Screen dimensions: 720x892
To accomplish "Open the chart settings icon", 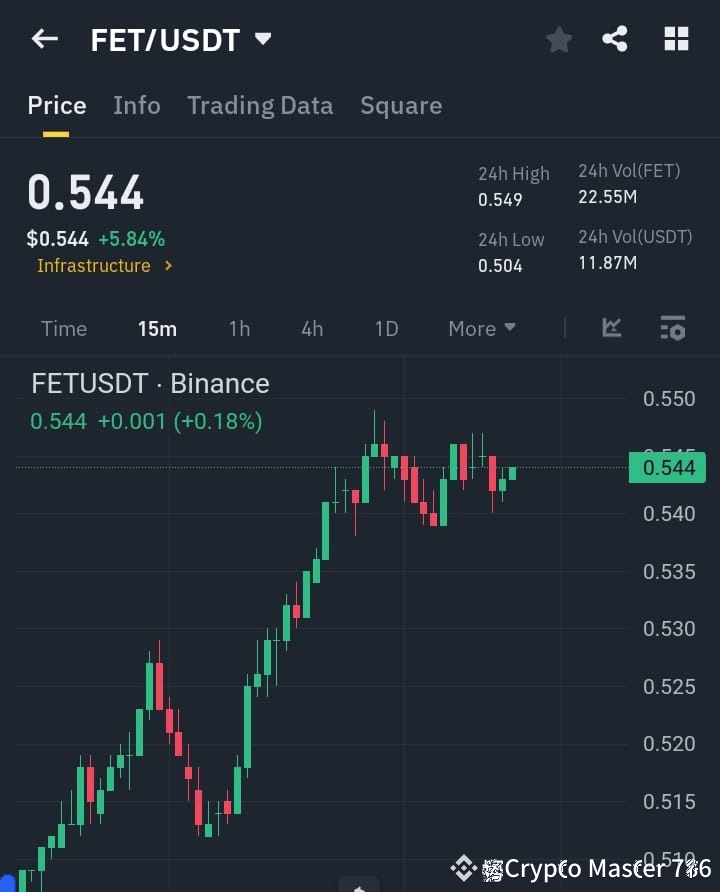I will coord(672,328).
